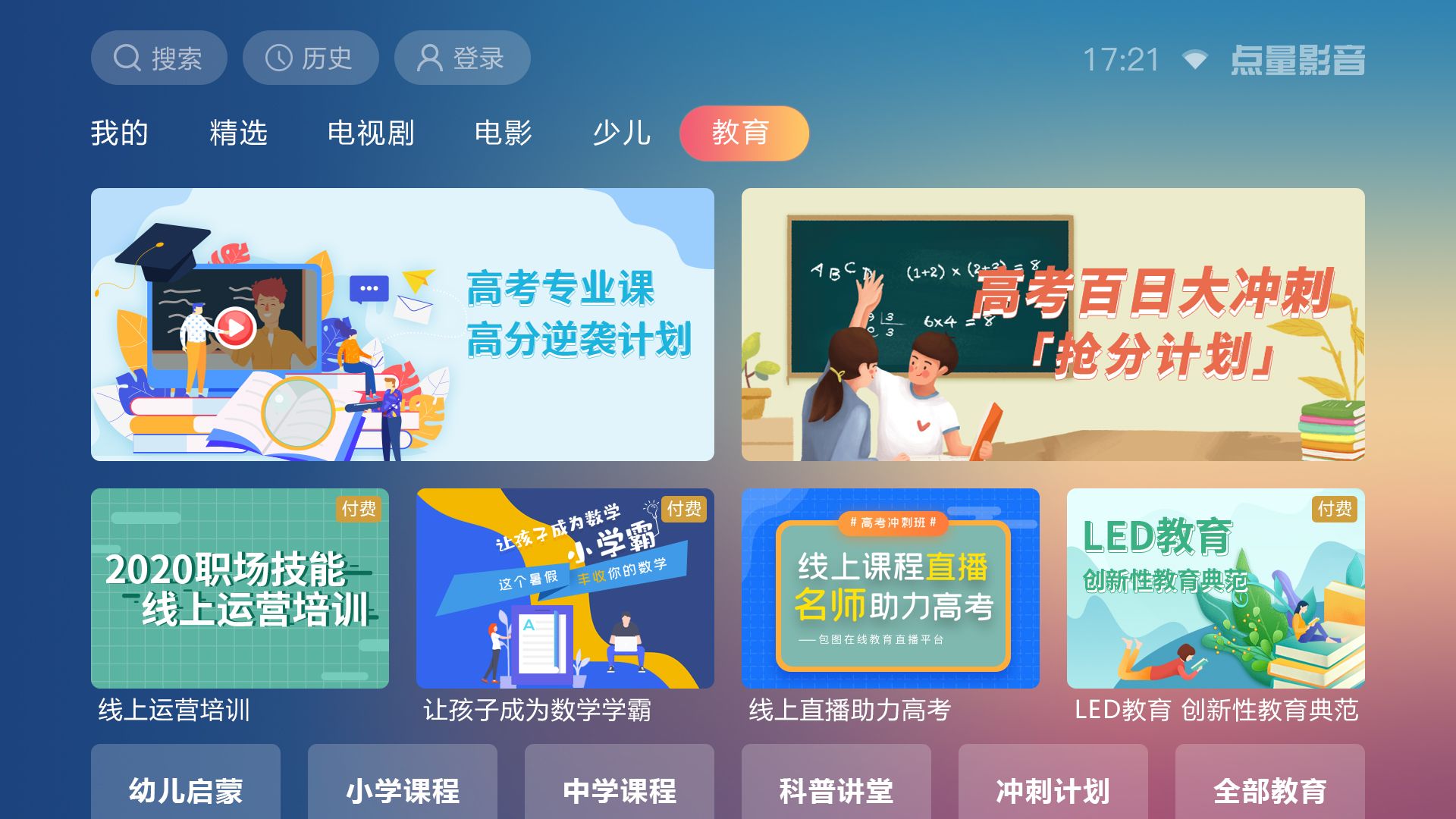Image resolution: width=1456 pixels, height=819 pixels.
Task: Select the 教育 tab
Action: [744, 133]
